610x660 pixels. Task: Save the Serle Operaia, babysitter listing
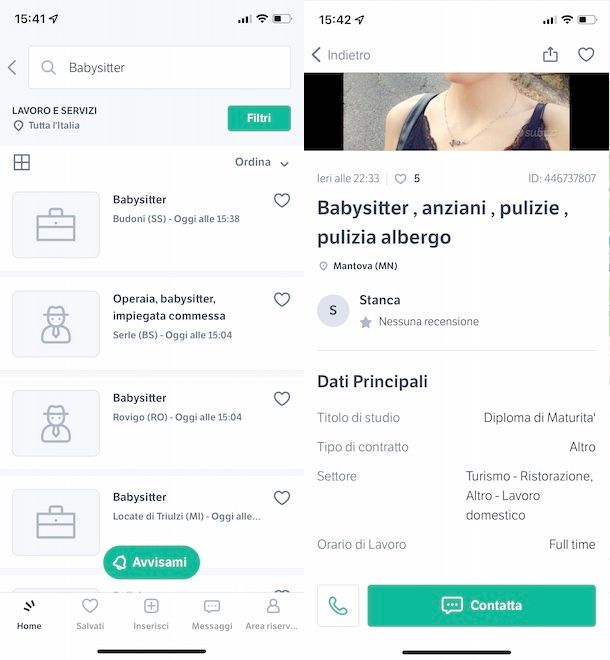[282, 299]
